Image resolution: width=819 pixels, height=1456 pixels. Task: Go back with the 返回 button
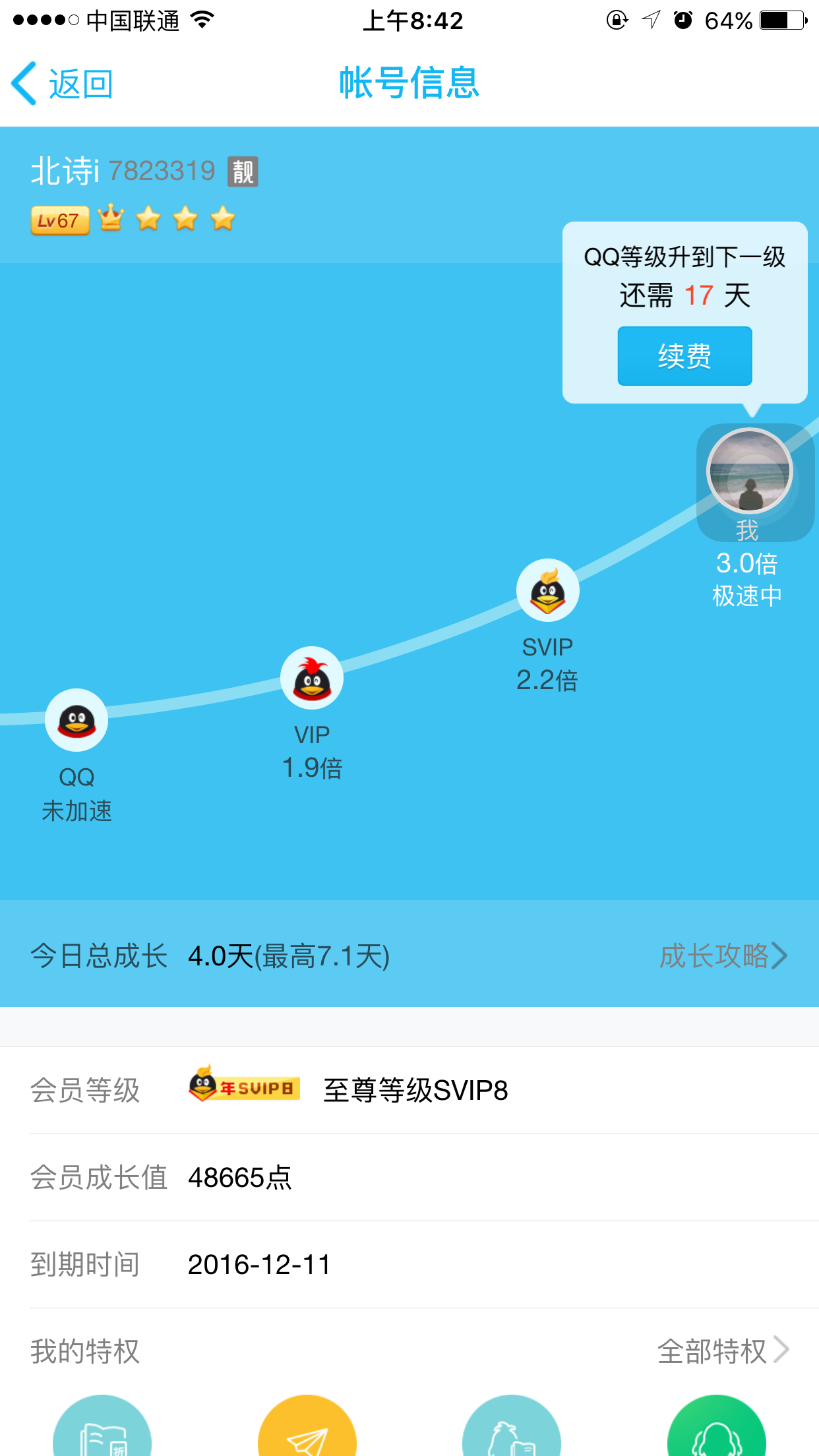click(x=63, y=84)
